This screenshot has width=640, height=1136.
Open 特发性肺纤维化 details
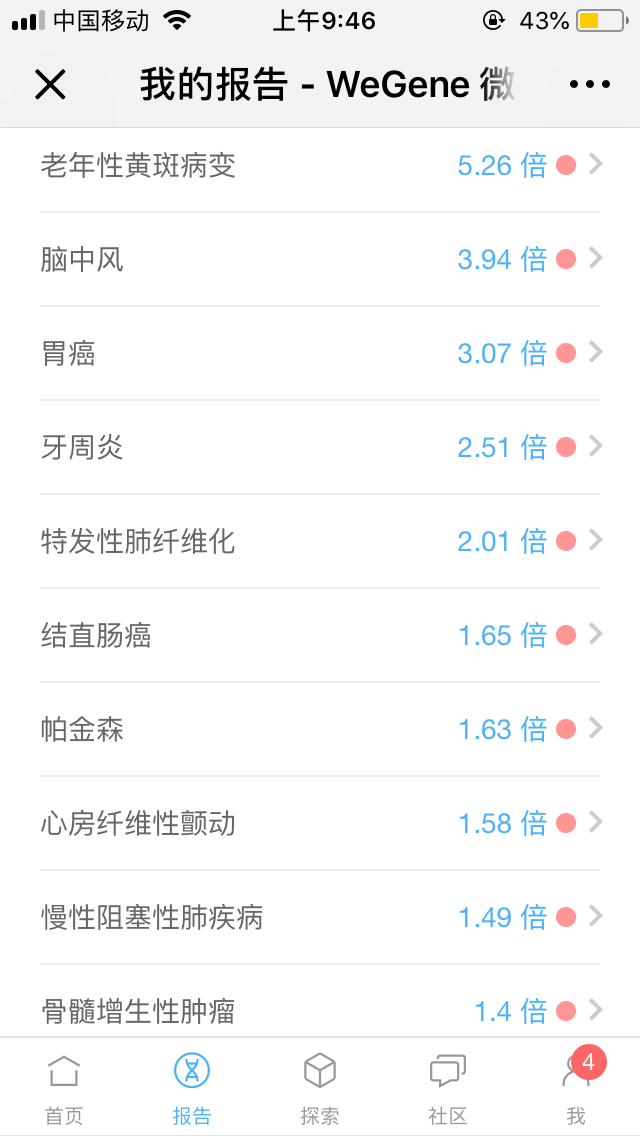click(320, 541)
